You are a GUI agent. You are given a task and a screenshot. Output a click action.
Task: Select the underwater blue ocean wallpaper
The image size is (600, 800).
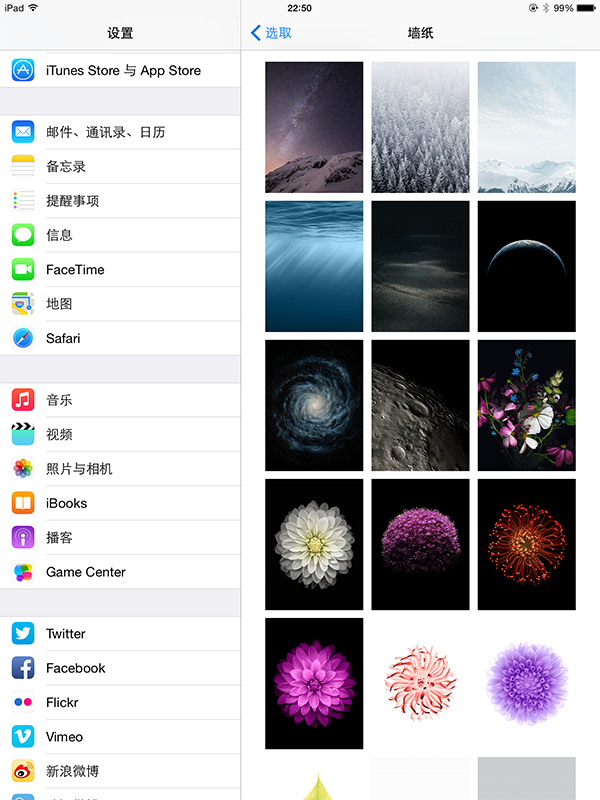point(314,266)
